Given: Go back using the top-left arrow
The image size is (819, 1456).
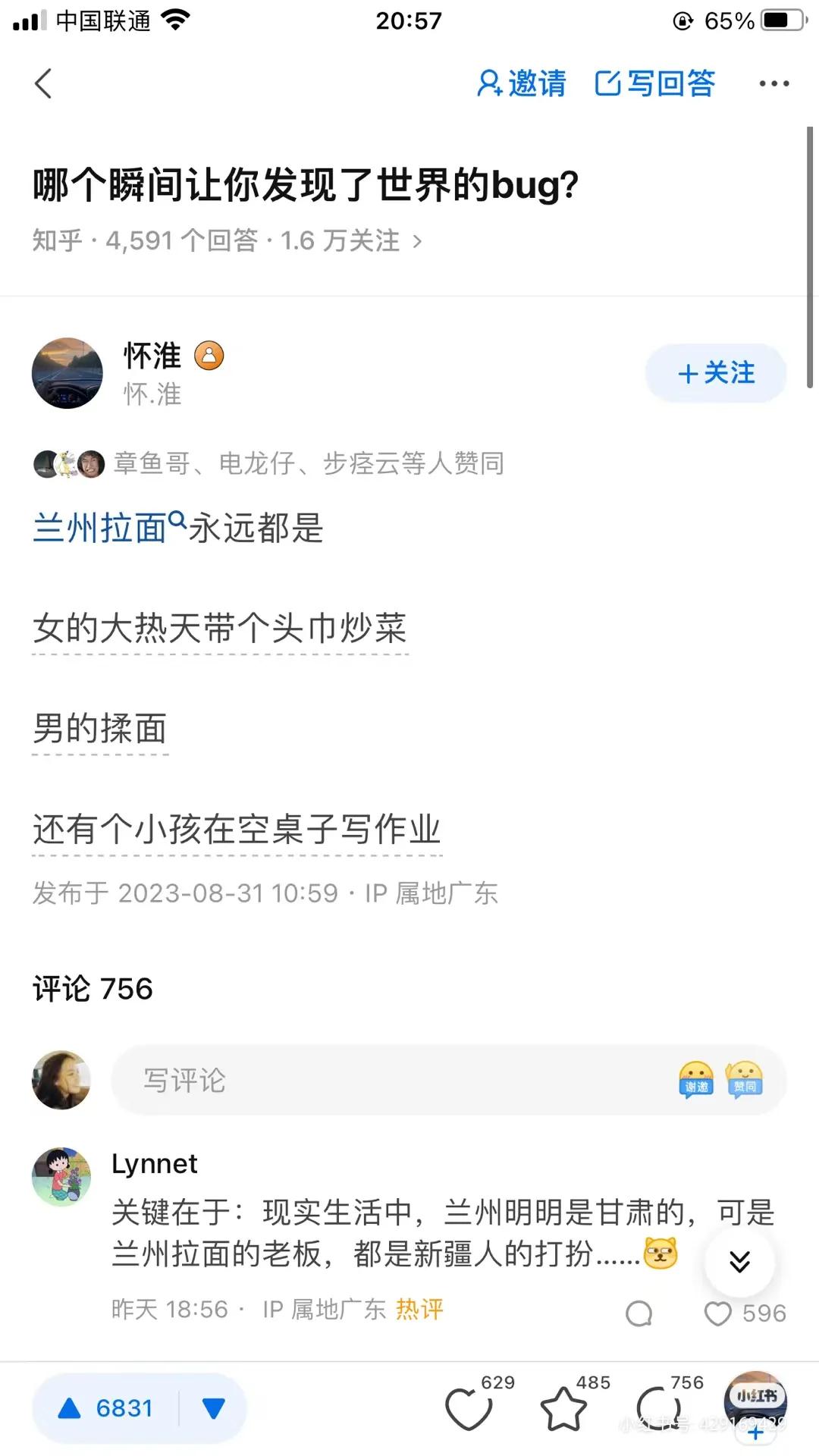Looking at the screenshot, I should 43,83.
